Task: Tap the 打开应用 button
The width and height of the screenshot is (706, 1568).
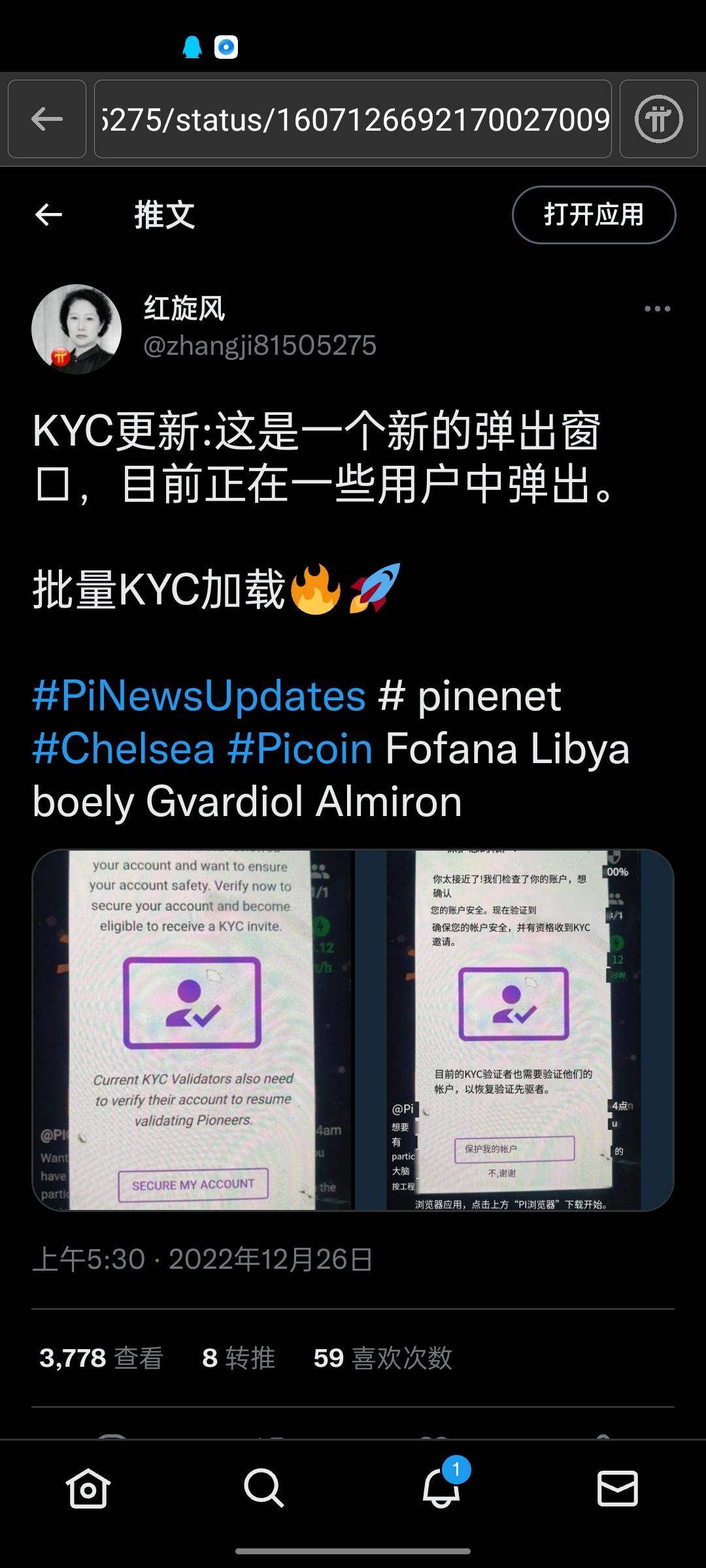Action: (x=594, y=214)
